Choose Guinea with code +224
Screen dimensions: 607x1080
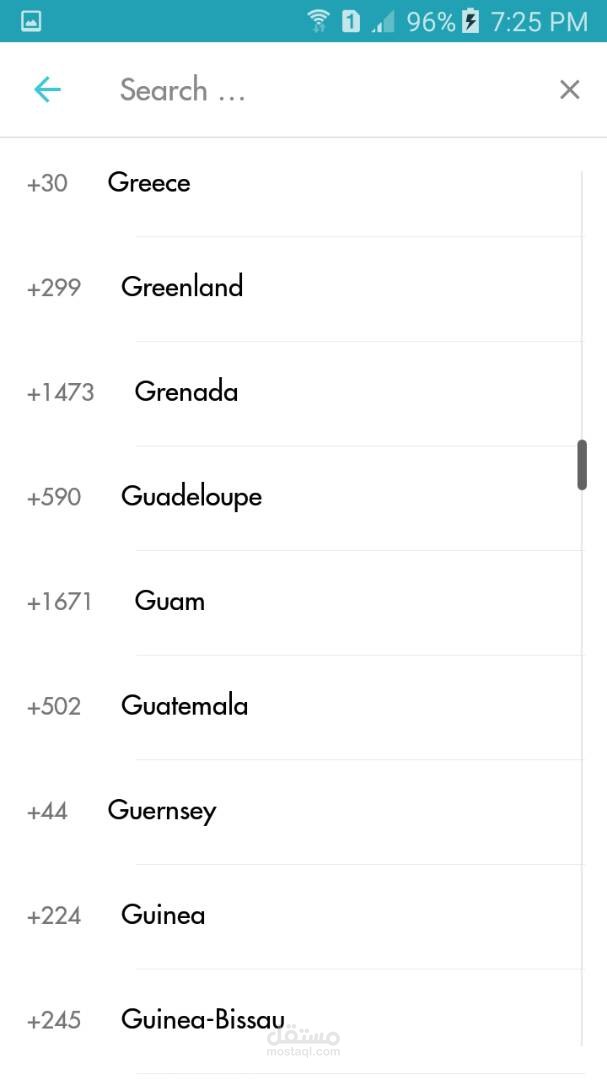(163, 915)
